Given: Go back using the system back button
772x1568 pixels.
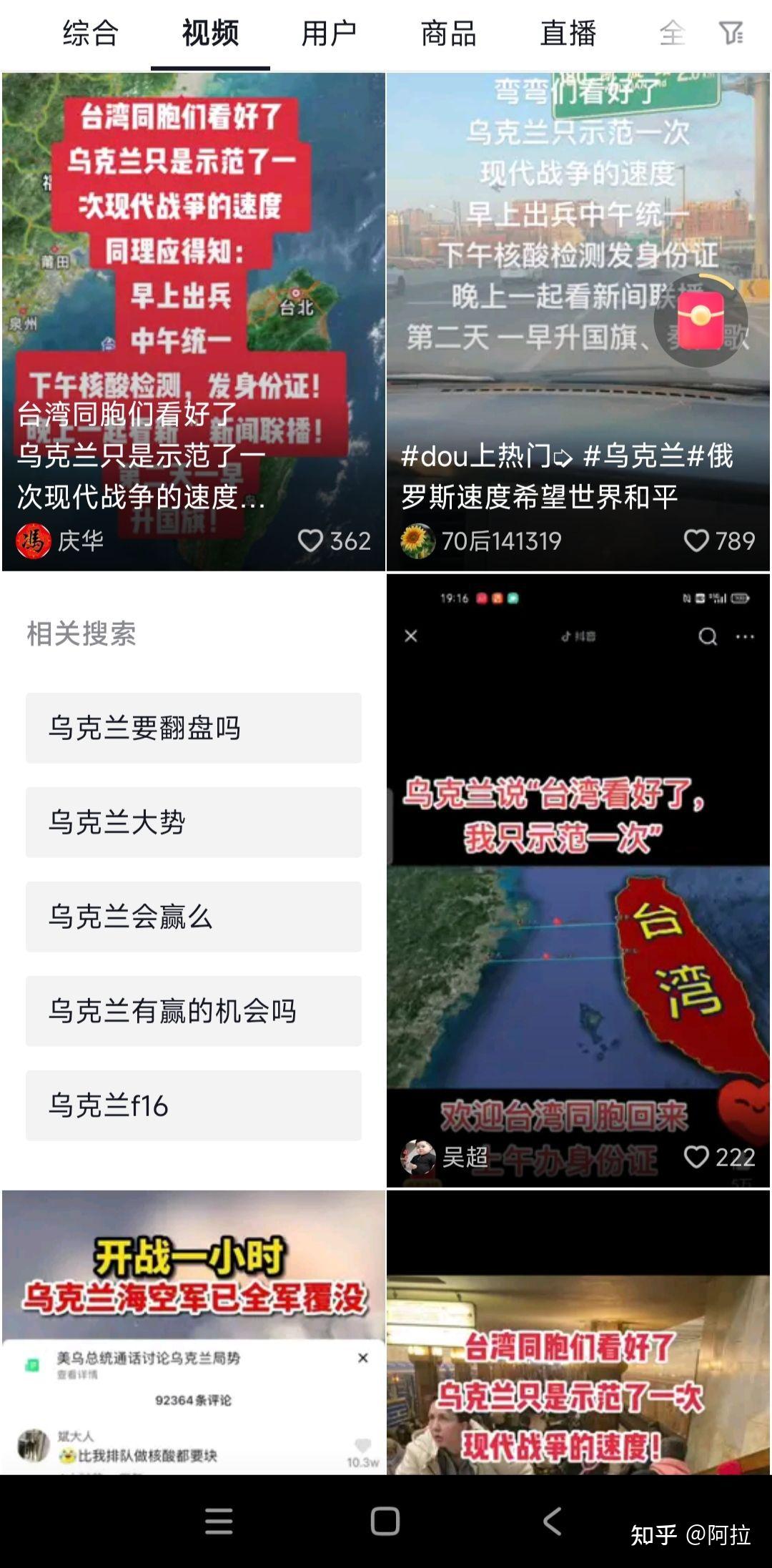Looking at the screenshot, I should [552, 1520].
